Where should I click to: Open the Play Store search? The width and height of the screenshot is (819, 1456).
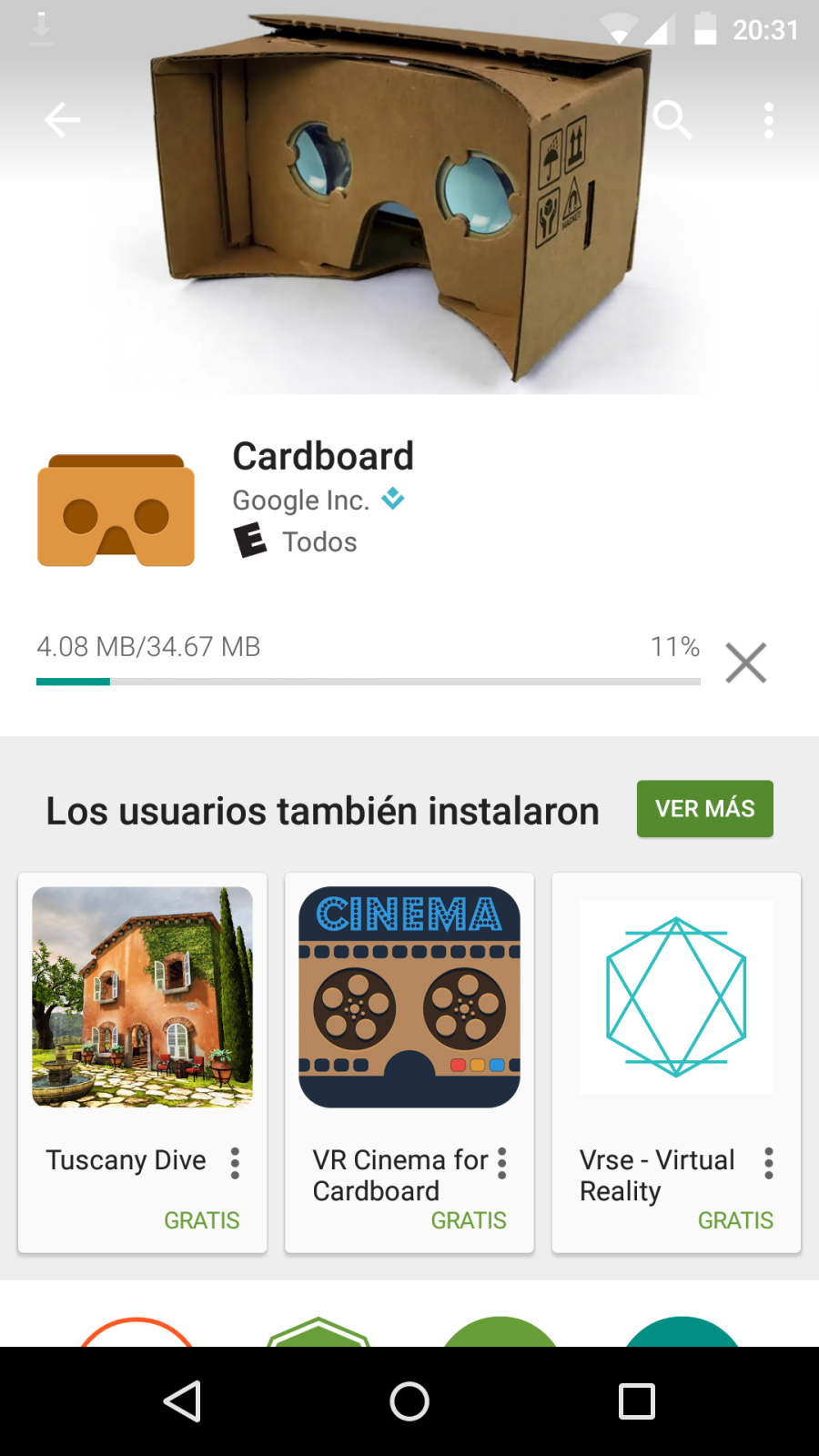[x=672, y=119]
